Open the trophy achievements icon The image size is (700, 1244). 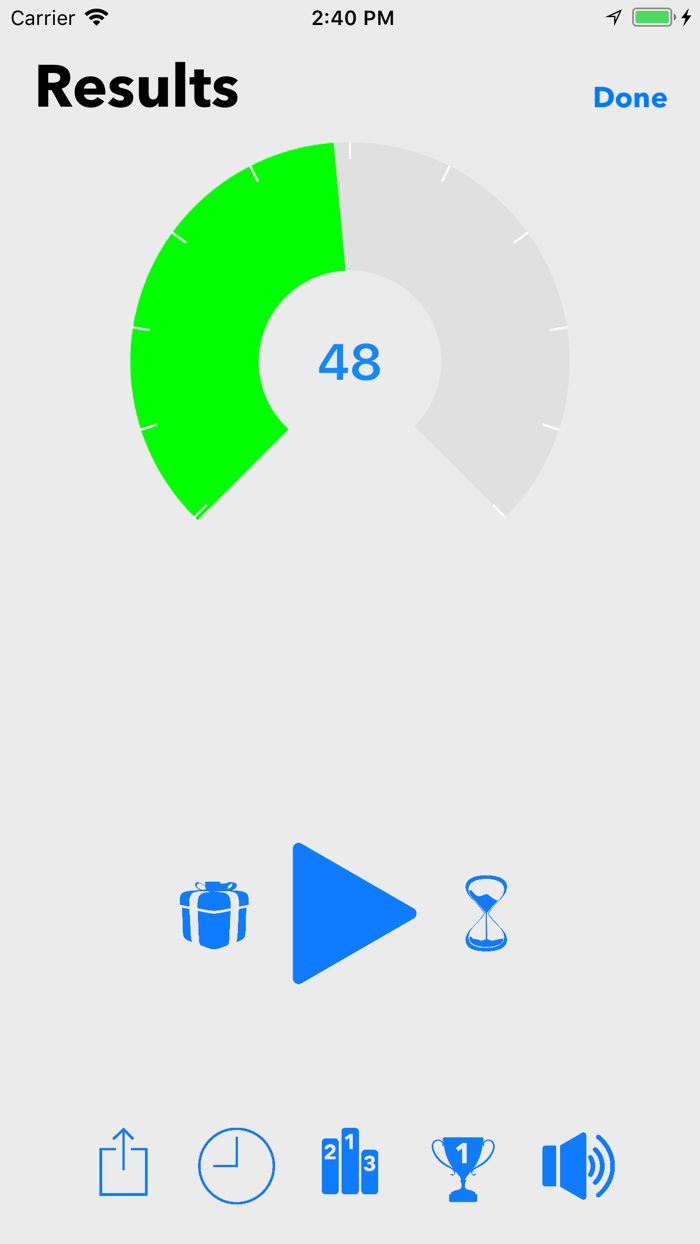pos(463,1168)
